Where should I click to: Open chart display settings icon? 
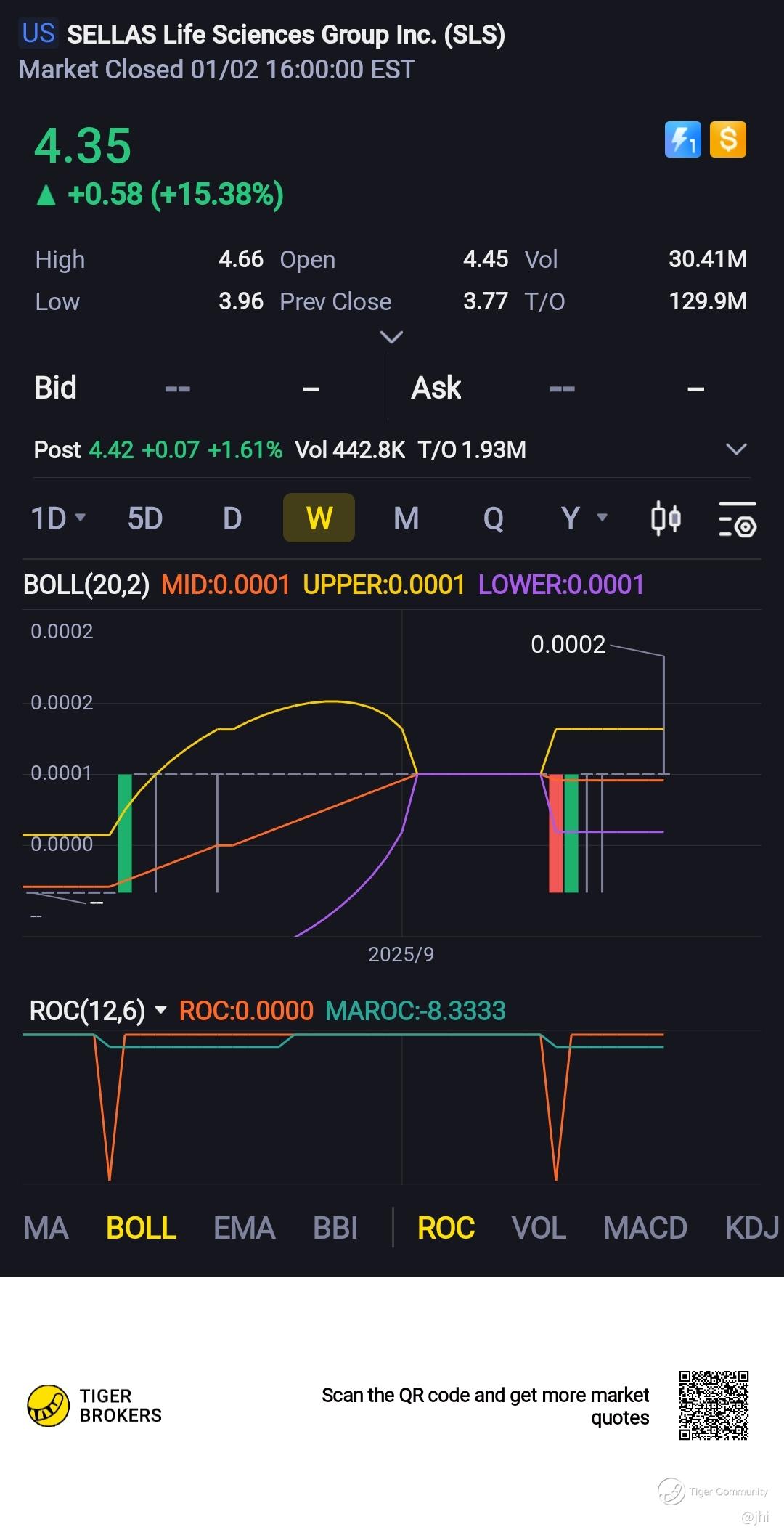[737, 518]
